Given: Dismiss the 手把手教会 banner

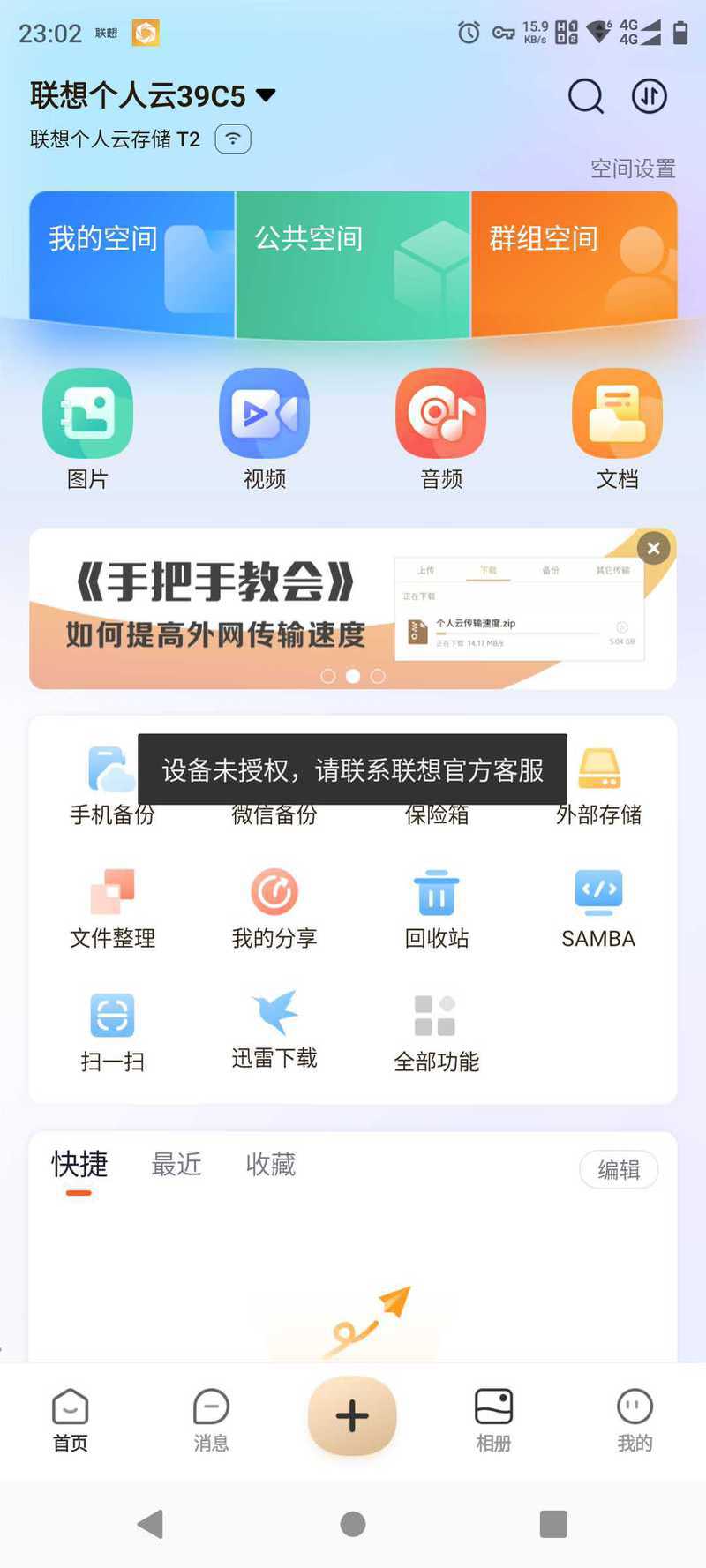Looking at the screenshot, I should pyautogui.click(x=654, y=548).
